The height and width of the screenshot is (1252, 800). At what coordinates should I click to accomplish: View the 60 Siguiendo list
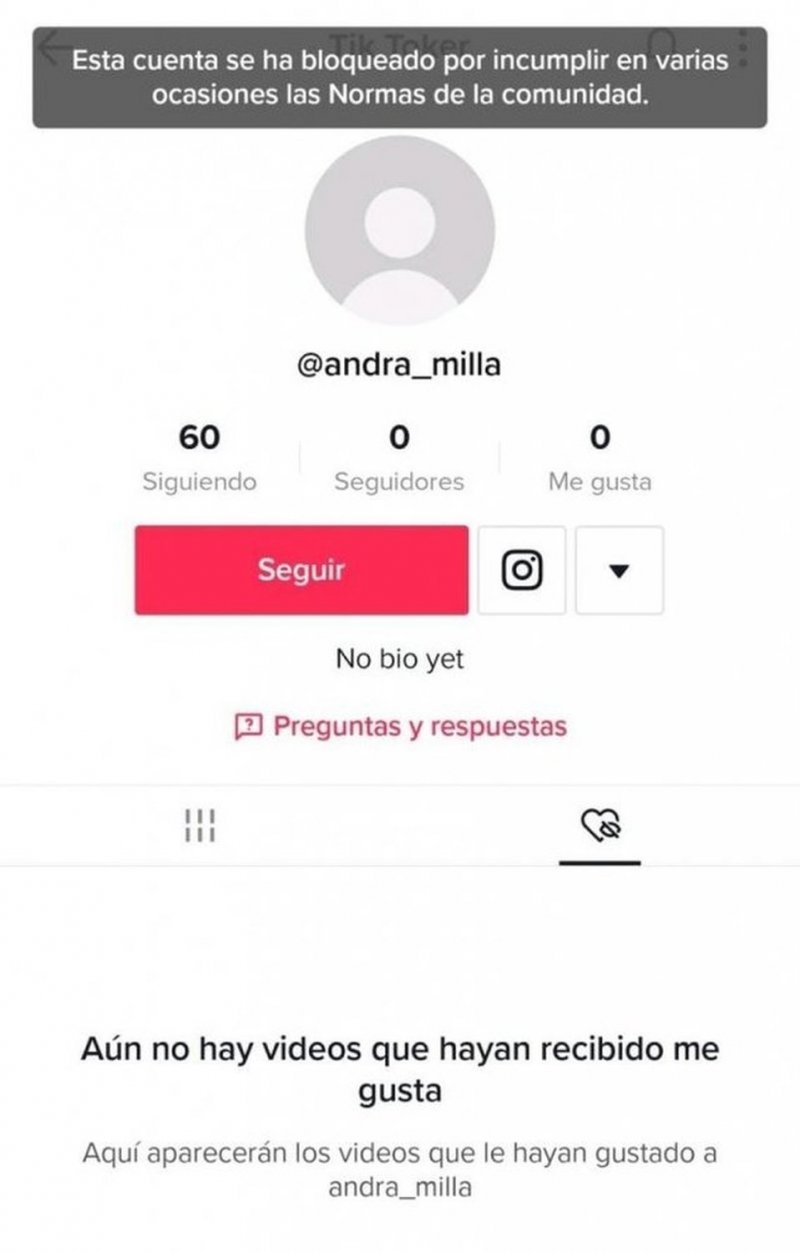199,456
